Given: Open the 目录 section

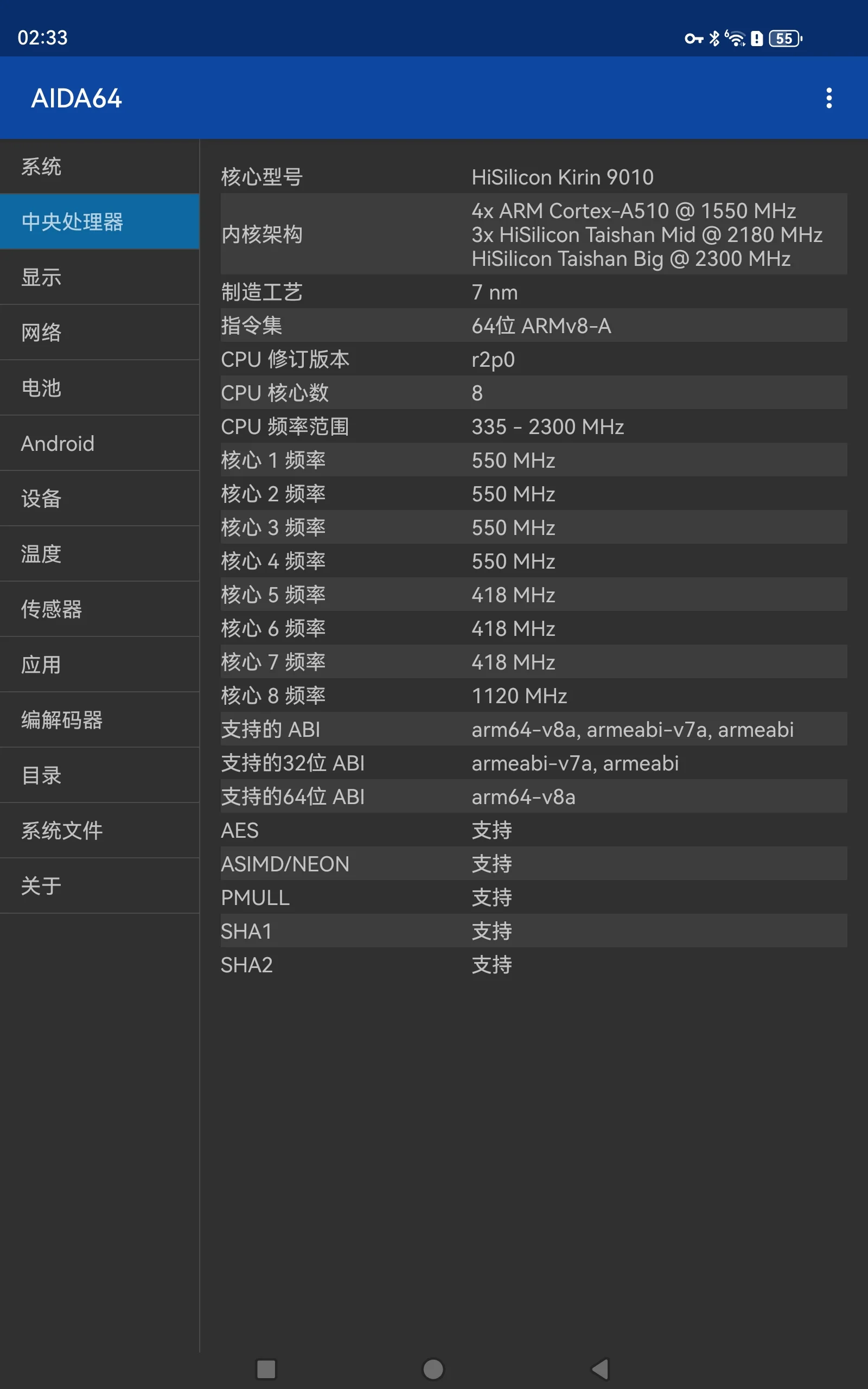Looking at the screenshot, I should [99, 775].
